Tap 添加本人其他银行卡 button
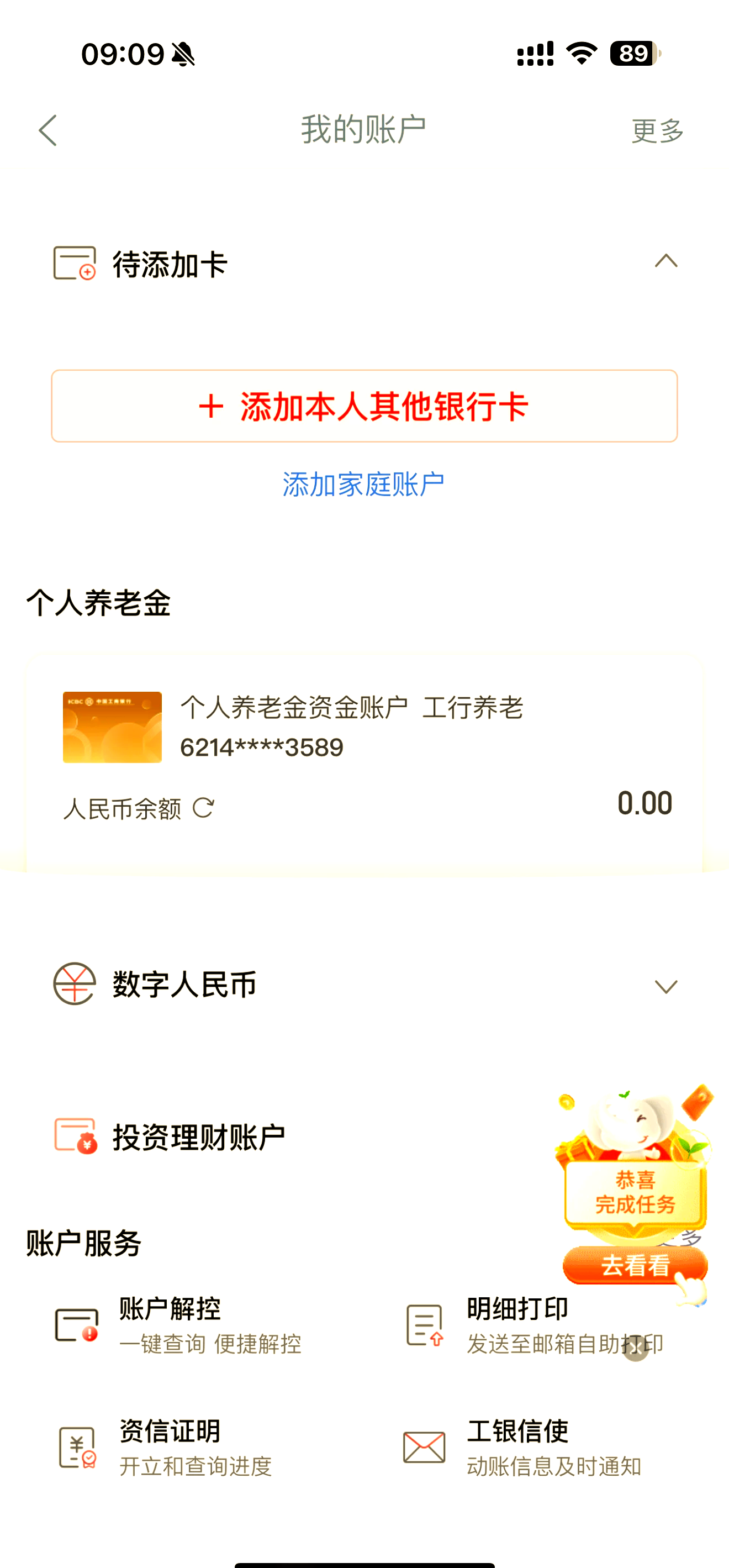The width and height of the screenshot is (729, 1568). [364, 406]
